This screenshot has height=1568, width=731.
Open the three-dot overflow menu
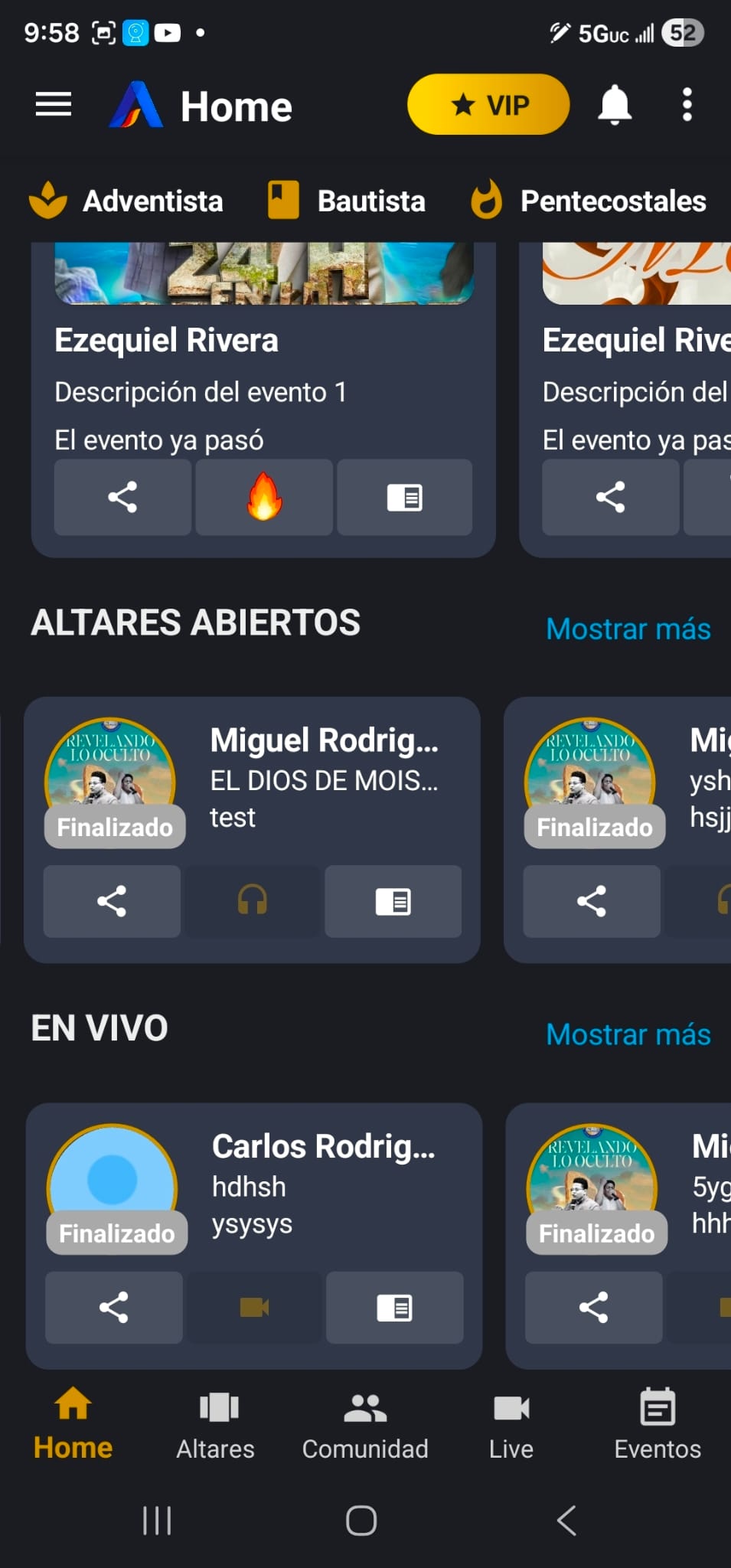click(687, 105)
